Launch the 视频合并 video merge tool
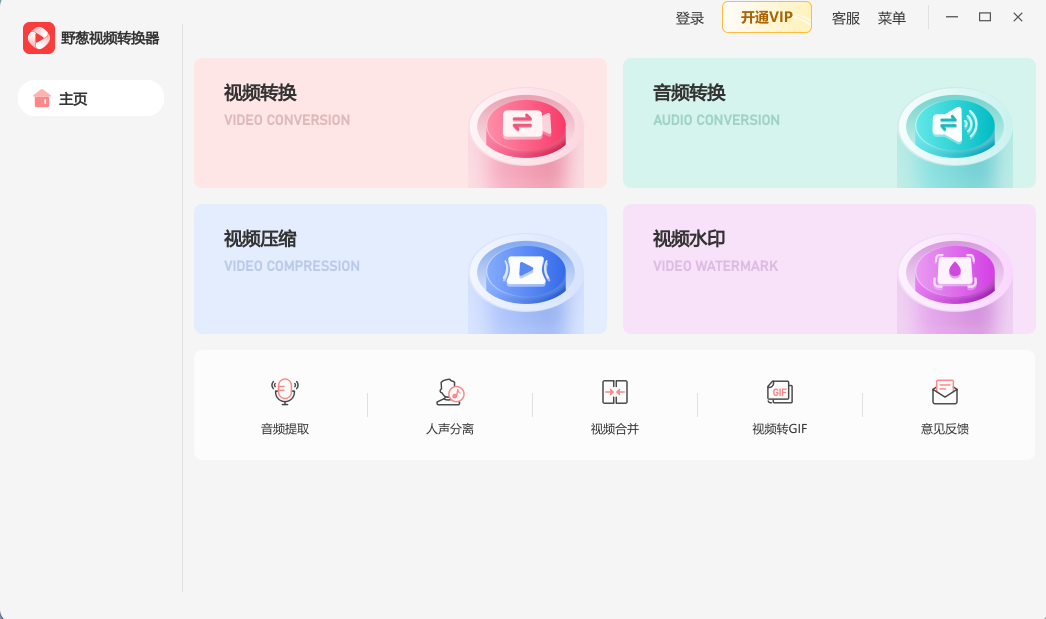Viewport: 1046px width, 619px height. coord(615,405)
